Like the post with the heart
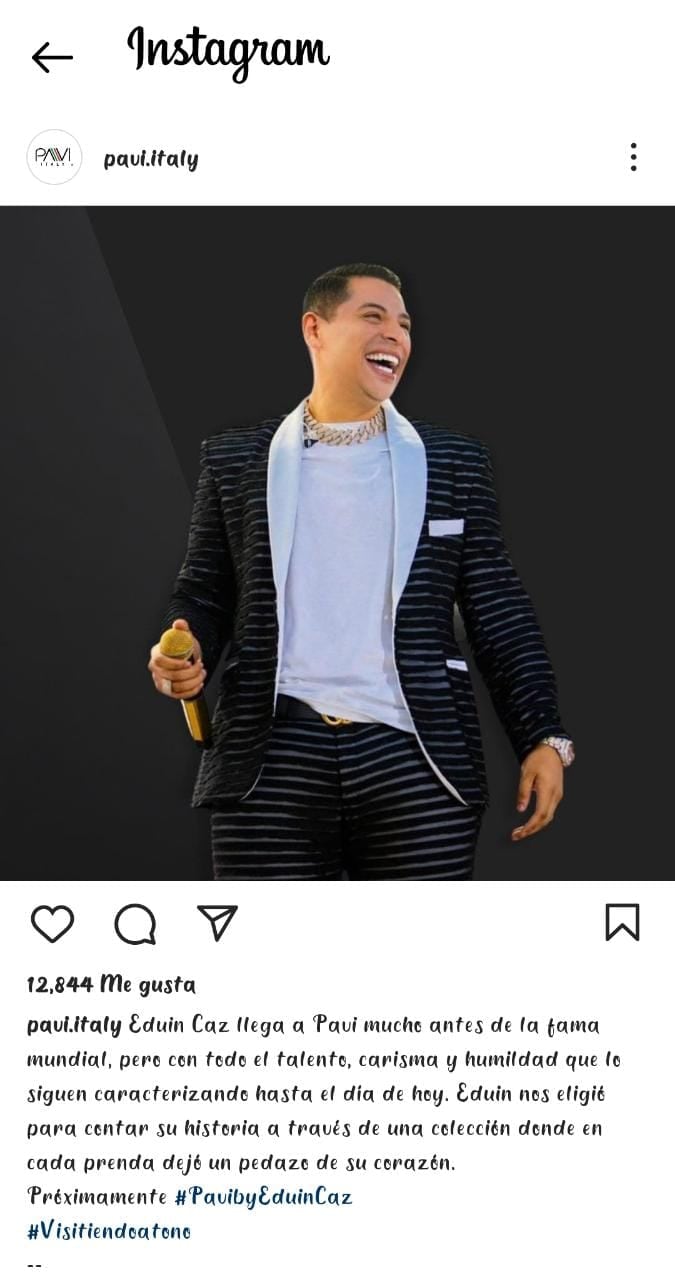Screen dimensions: 675x1280 point(52,923)
